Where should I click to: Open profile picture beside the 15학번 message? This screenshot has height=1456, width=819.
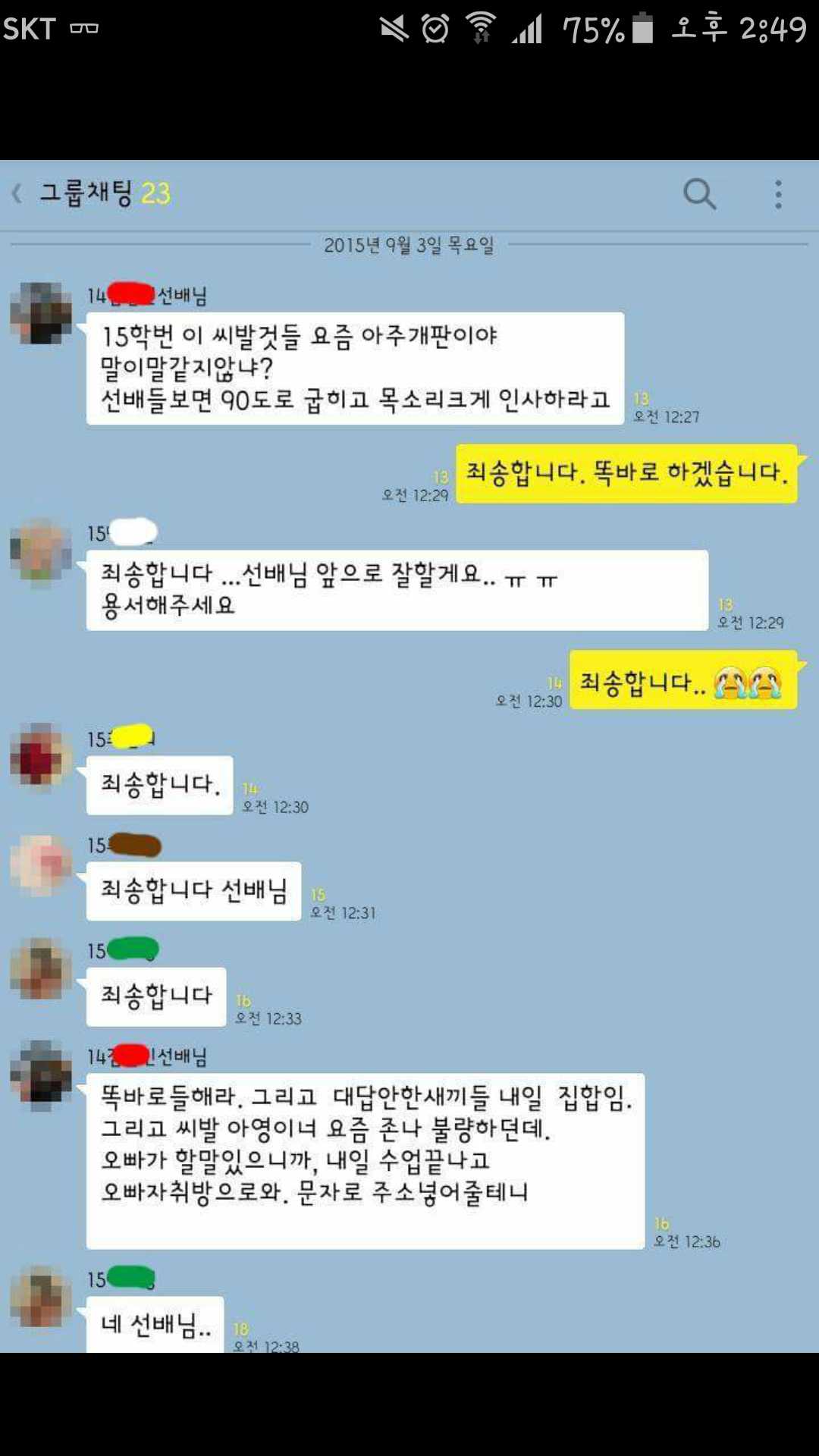coord(41,313)
